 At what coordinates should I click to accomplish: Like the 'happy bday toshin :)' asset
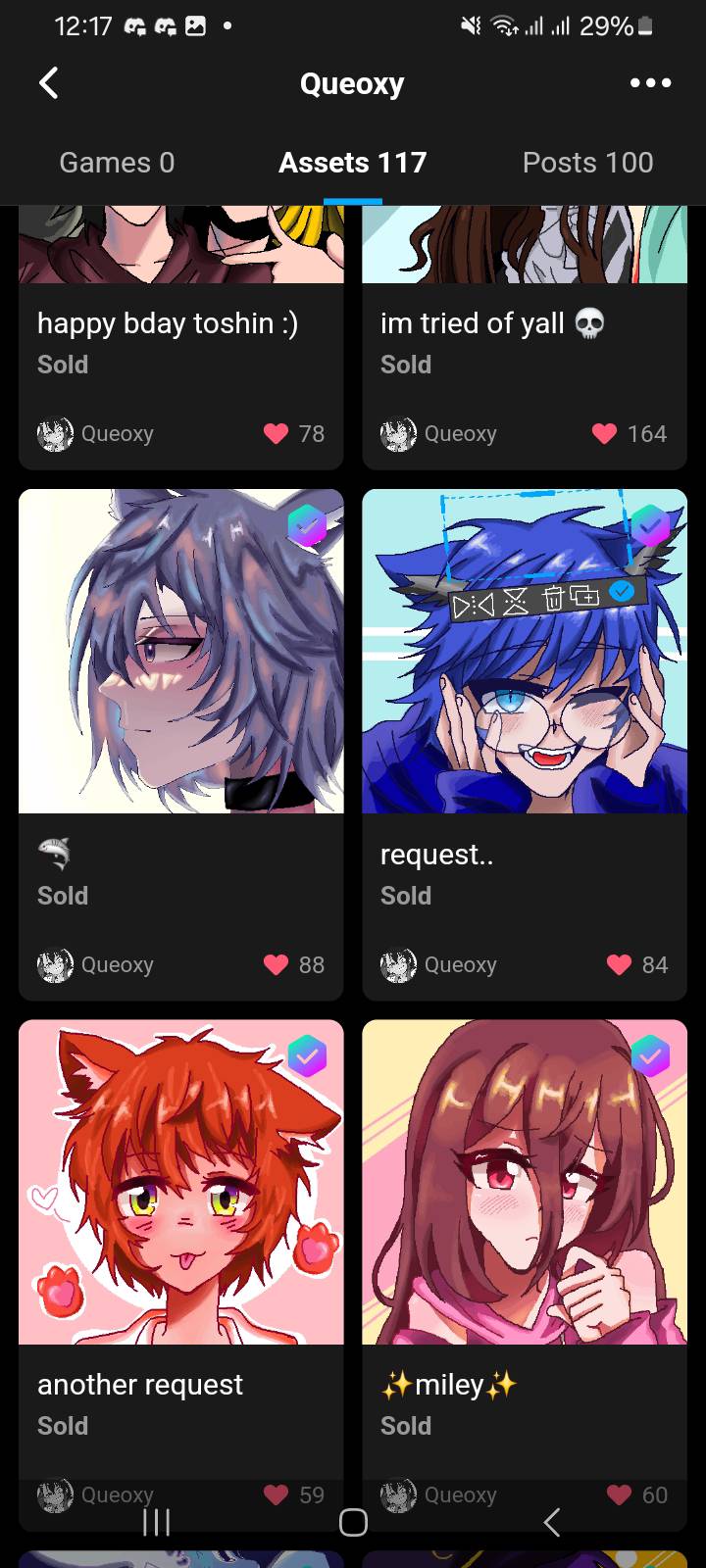[277, 433]
